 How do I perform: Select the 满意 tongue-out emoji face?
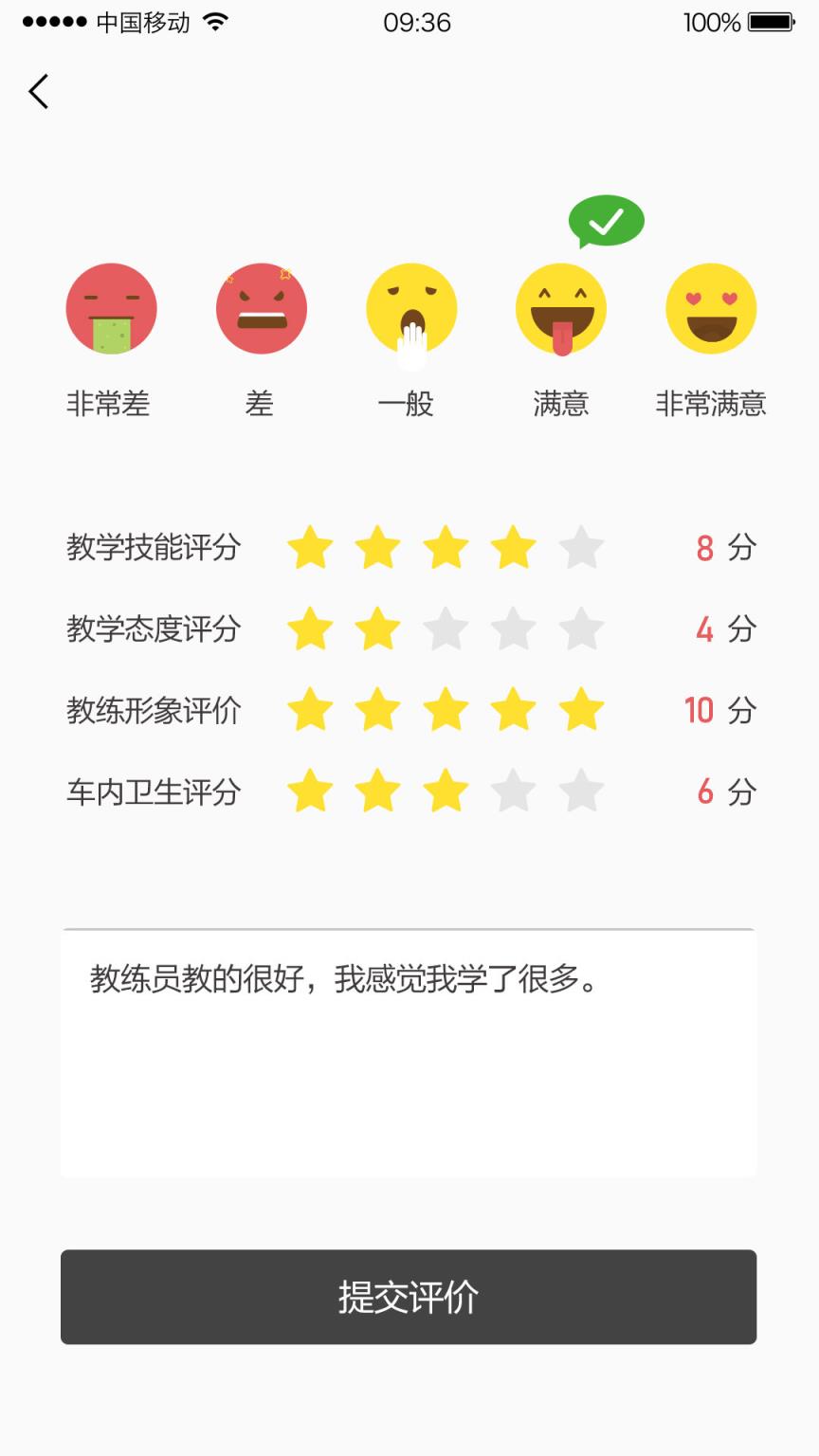click(x=560, y=308)
